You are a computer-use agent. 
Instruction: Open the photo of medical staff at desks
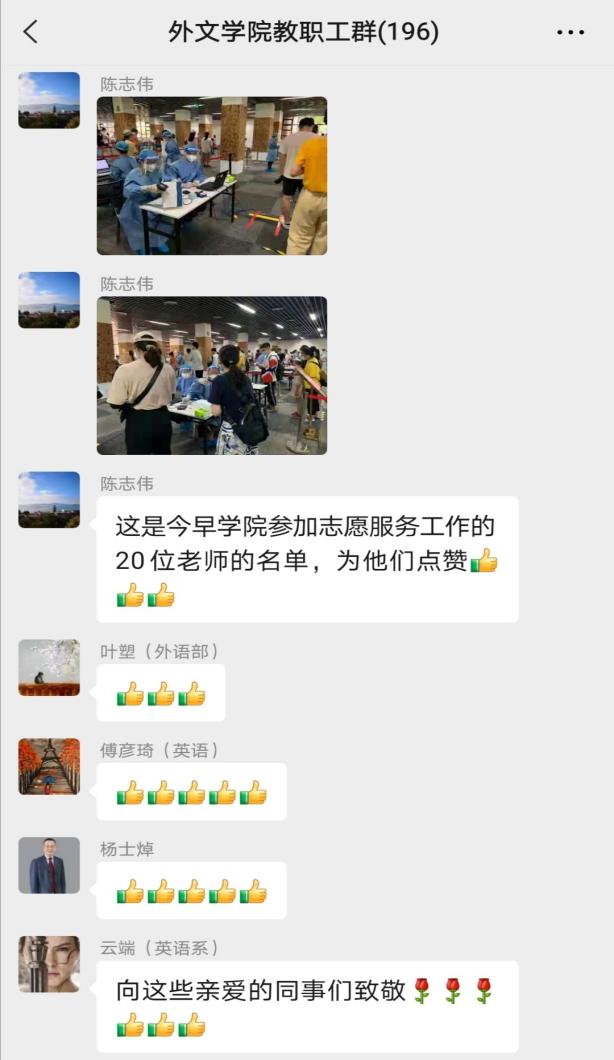click(212, 175)
